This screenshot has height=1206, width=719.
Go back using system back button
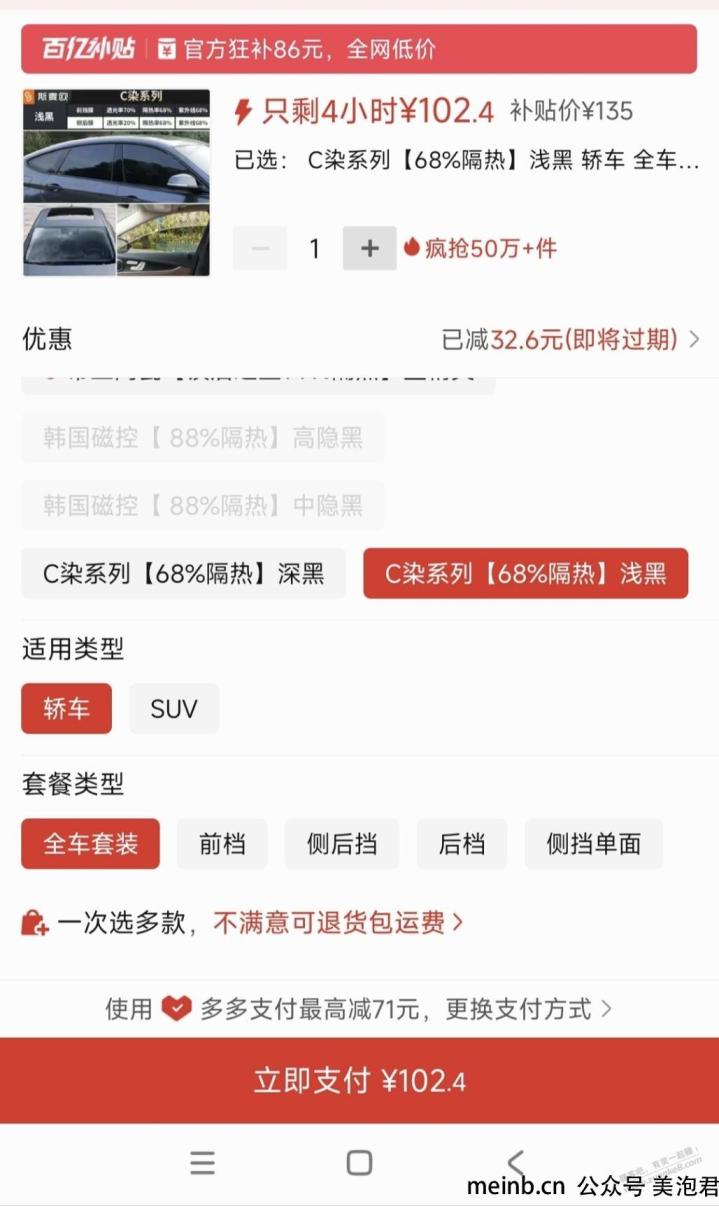point(515,1162)
